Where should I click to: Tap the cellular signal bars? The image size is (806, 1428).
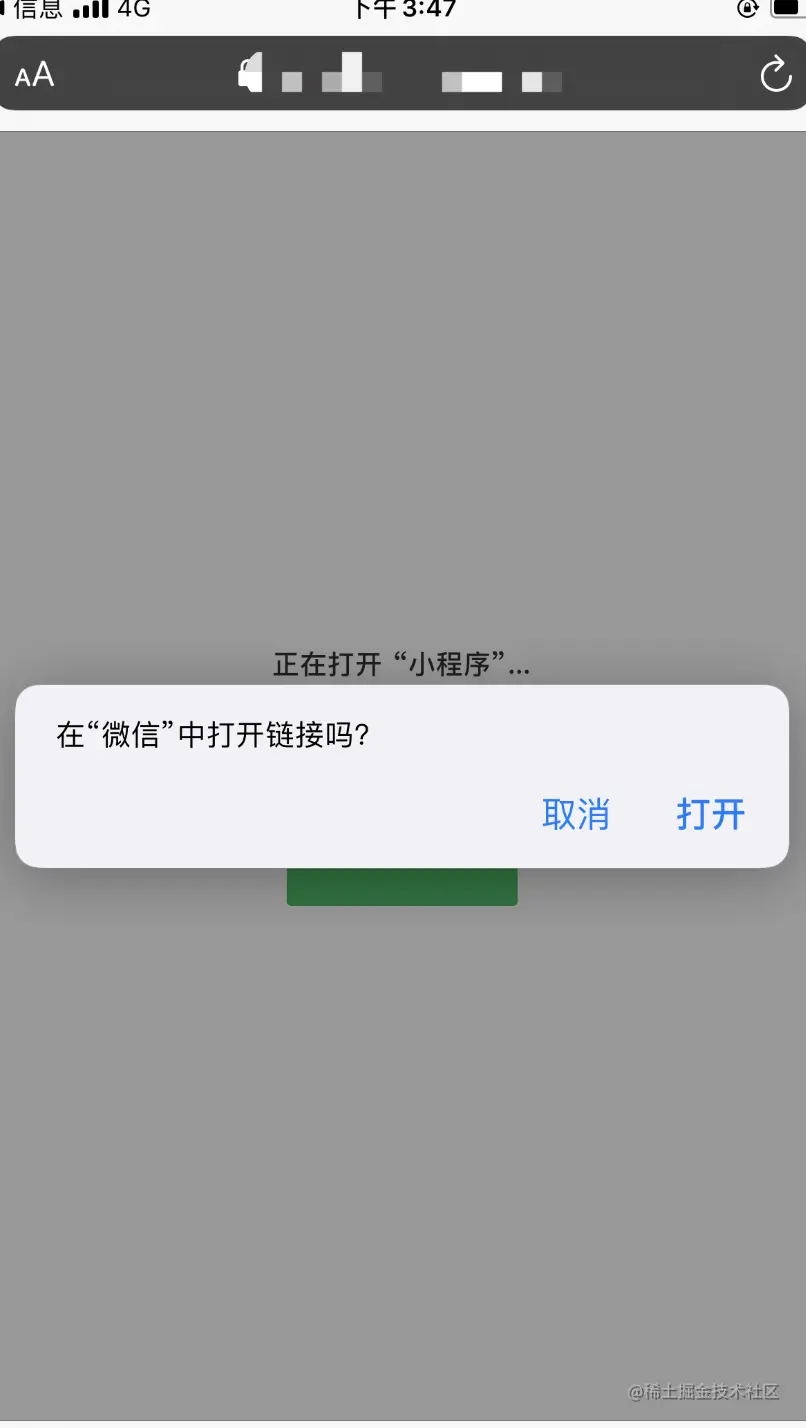click(x=90, y=10)
